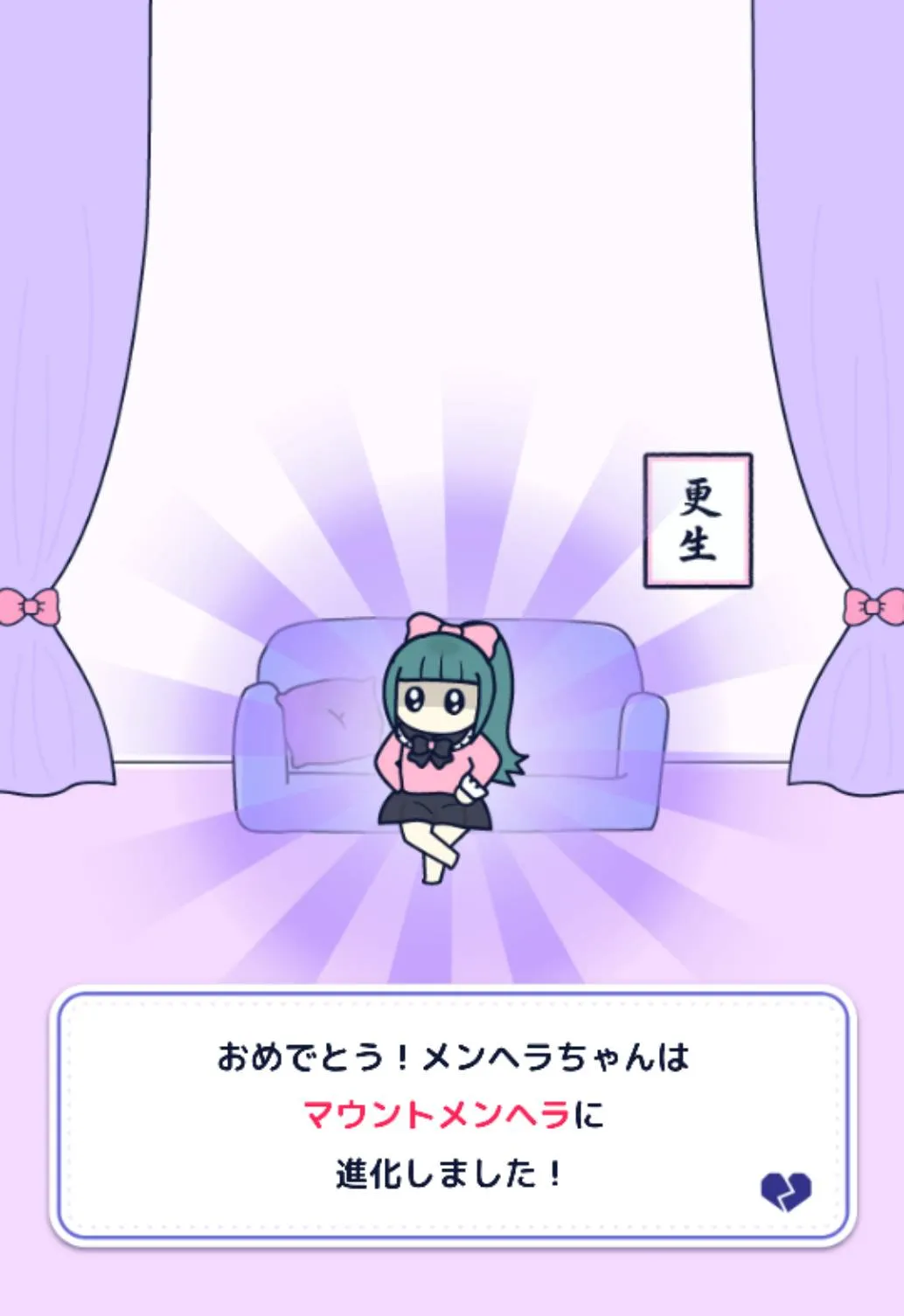
Task: Tap the evolution message dialog to continue
Action: click(x=452, y=1116)
